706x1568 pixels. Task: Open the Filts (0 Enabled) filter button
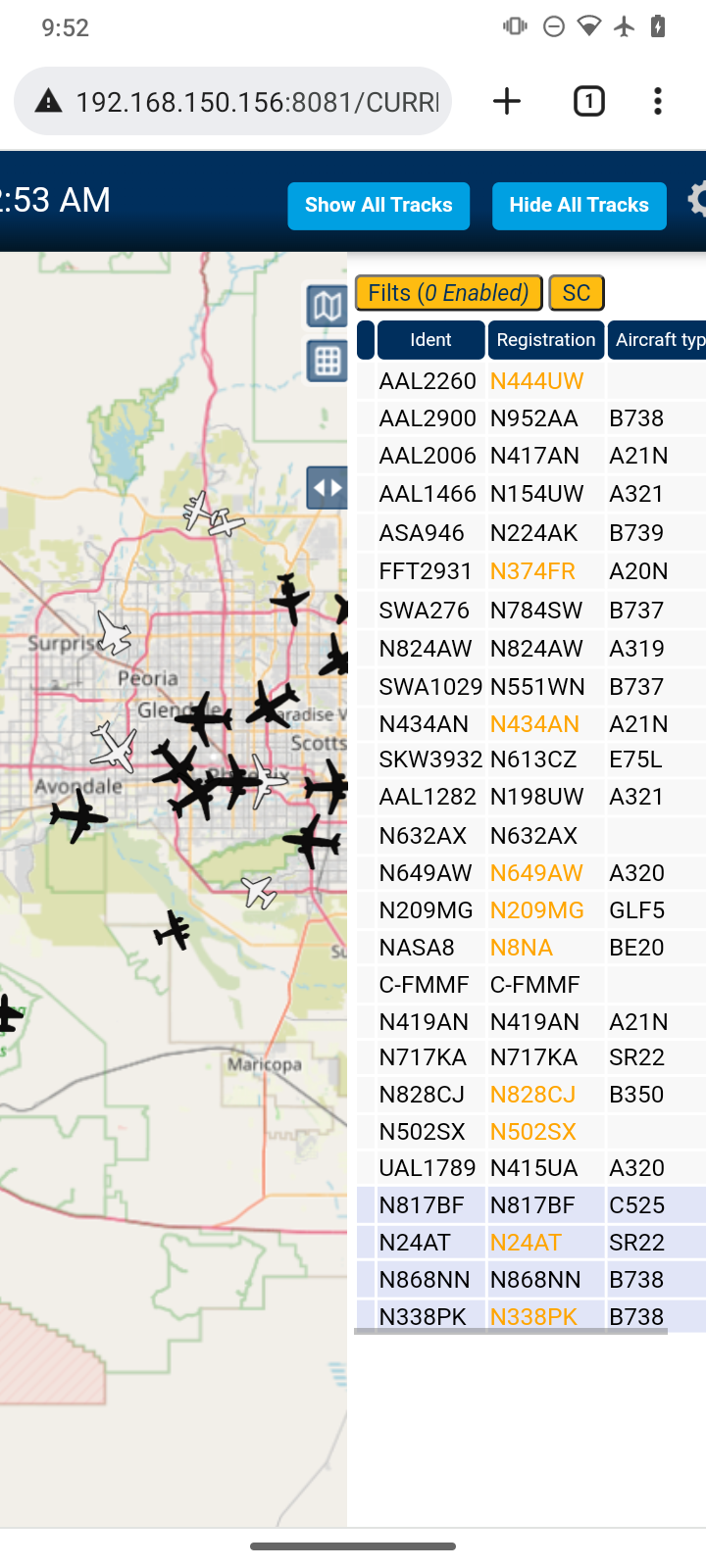point(448,293)
